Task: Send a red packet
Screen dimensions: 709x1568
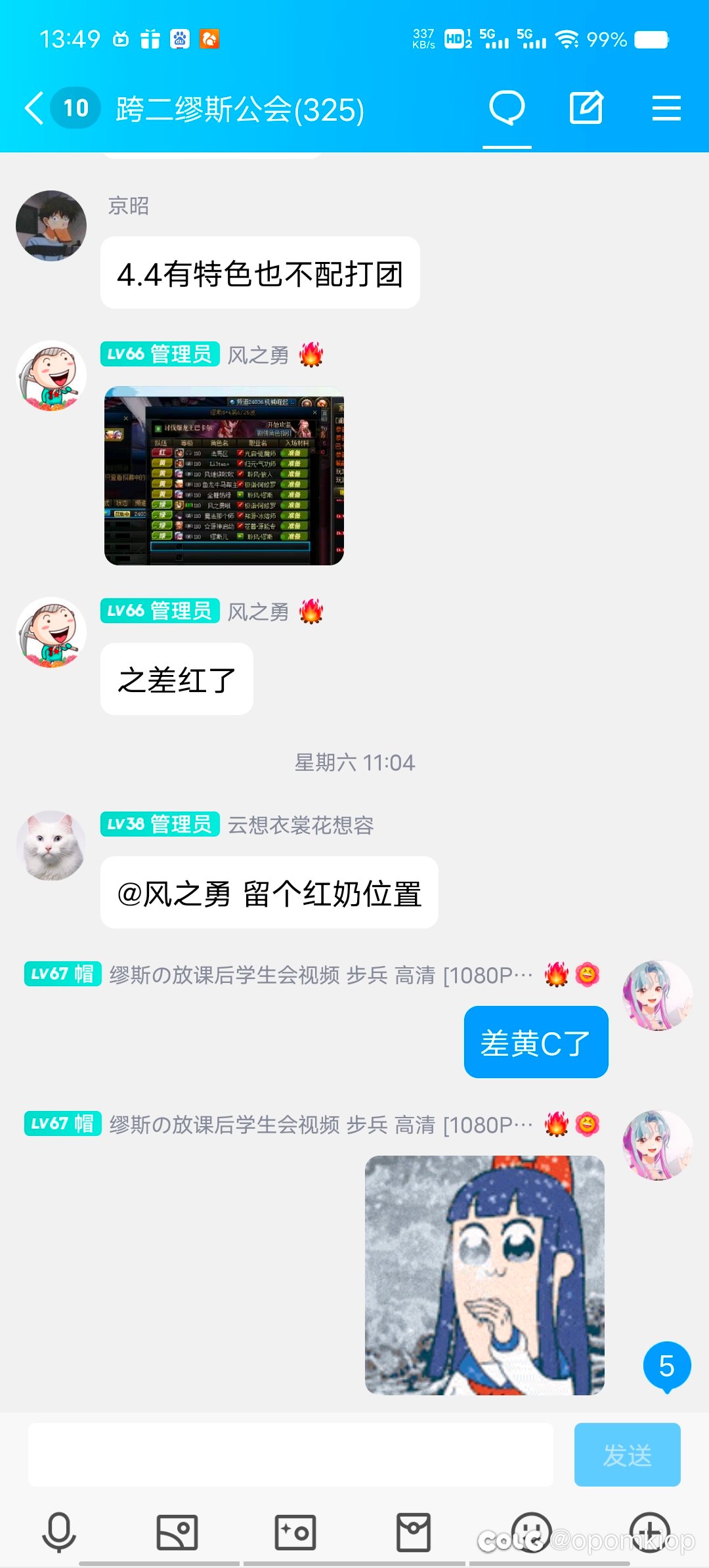Action: click(x=414, y=1532)
